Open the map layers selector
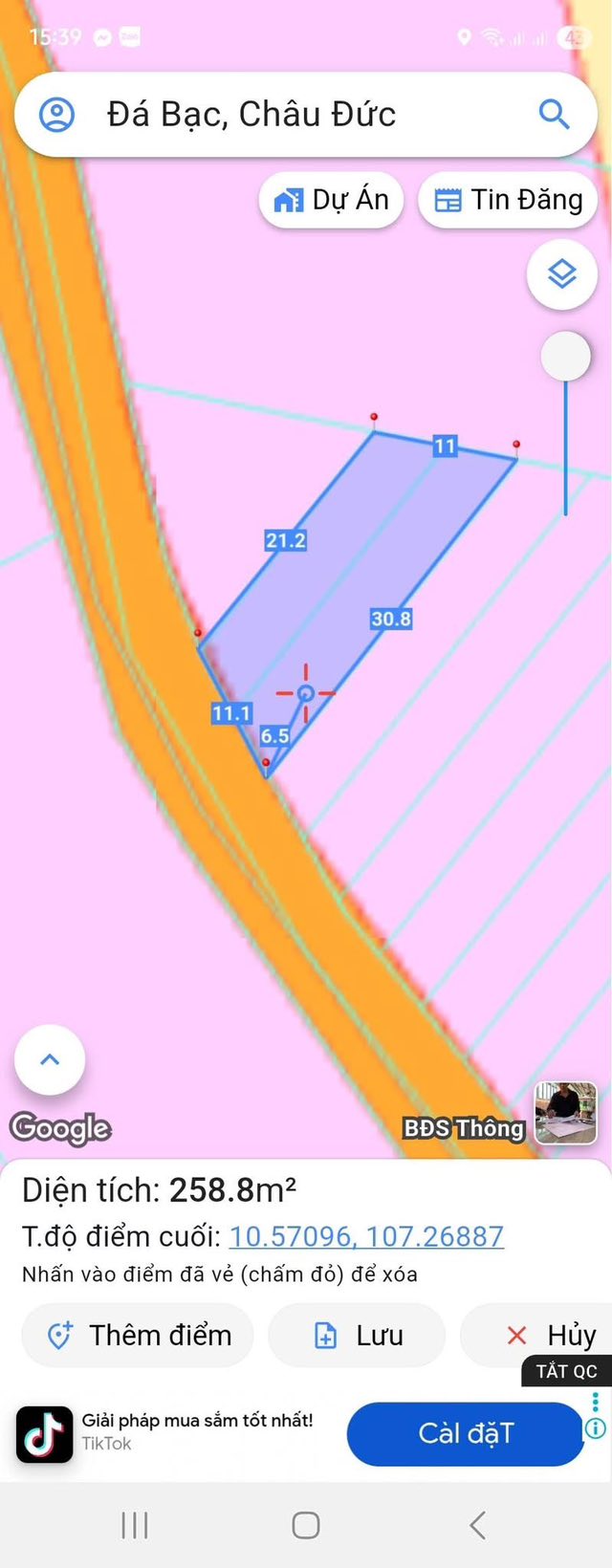Viewport: 612px width, 1568px height. pyautogui.click(x=562, y=274)
